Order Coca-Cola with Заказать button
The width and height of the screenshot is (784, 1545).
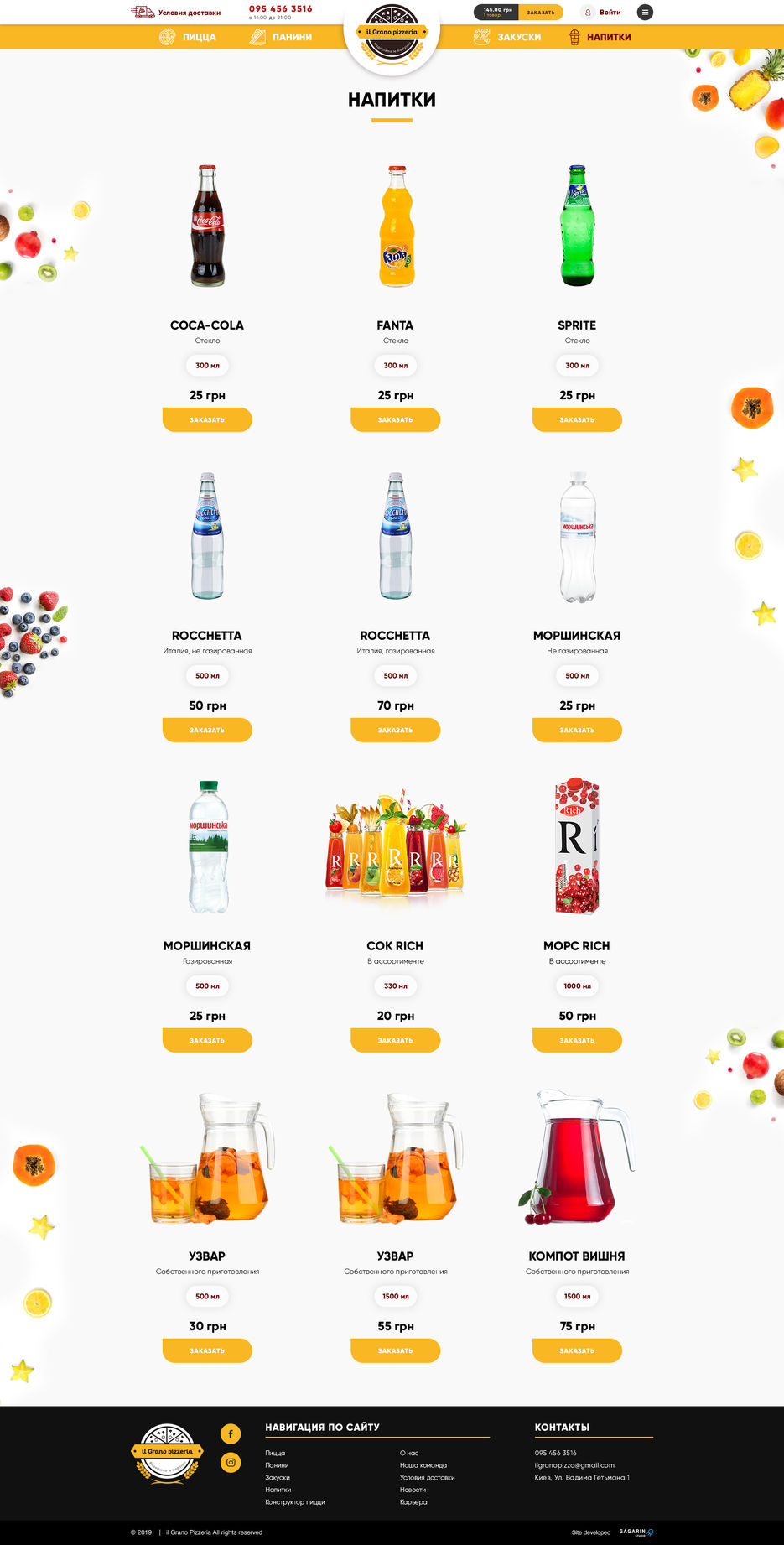tap(207, 419)
